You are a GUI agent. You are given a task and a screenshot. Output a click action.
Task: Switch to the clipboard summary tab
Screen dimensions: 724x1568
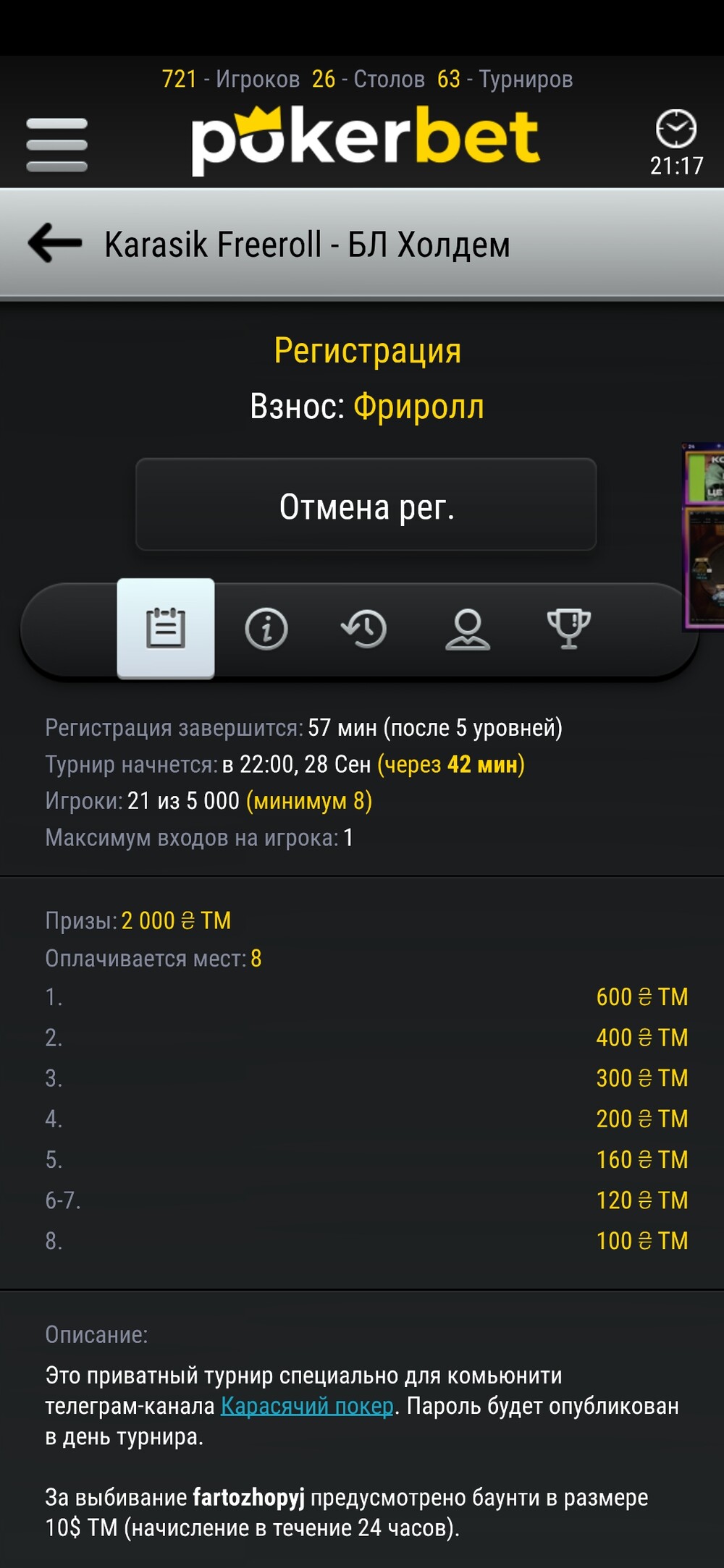[166, 628]
